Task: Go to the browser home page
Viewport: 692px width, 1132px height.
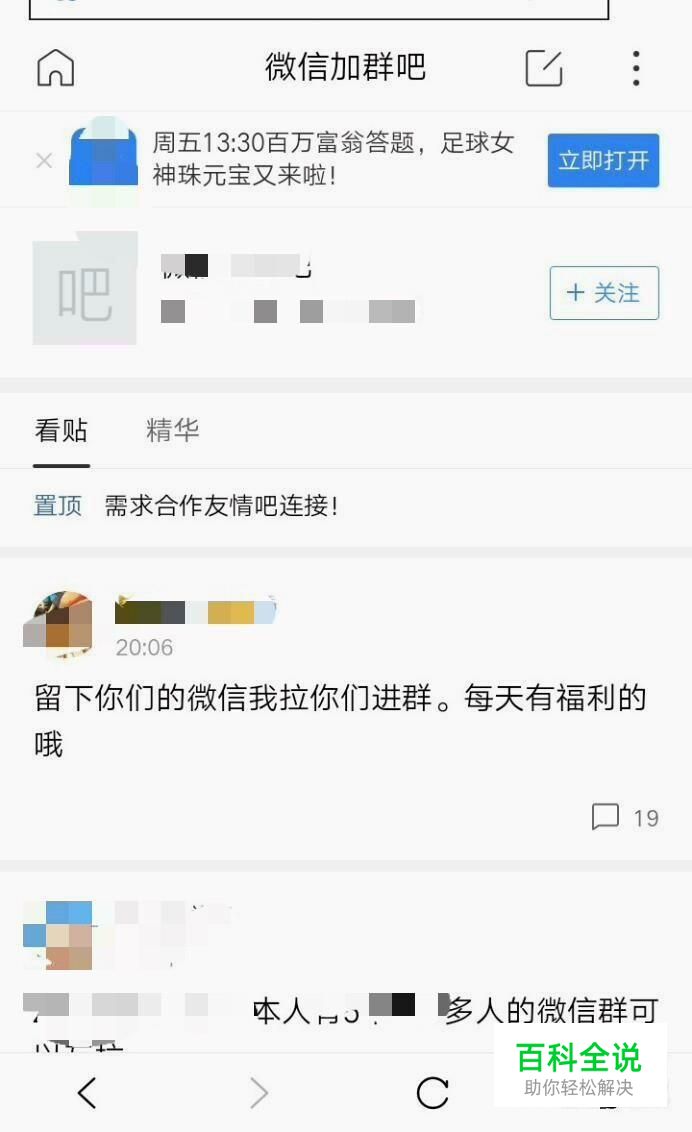Action: point(56,68)
